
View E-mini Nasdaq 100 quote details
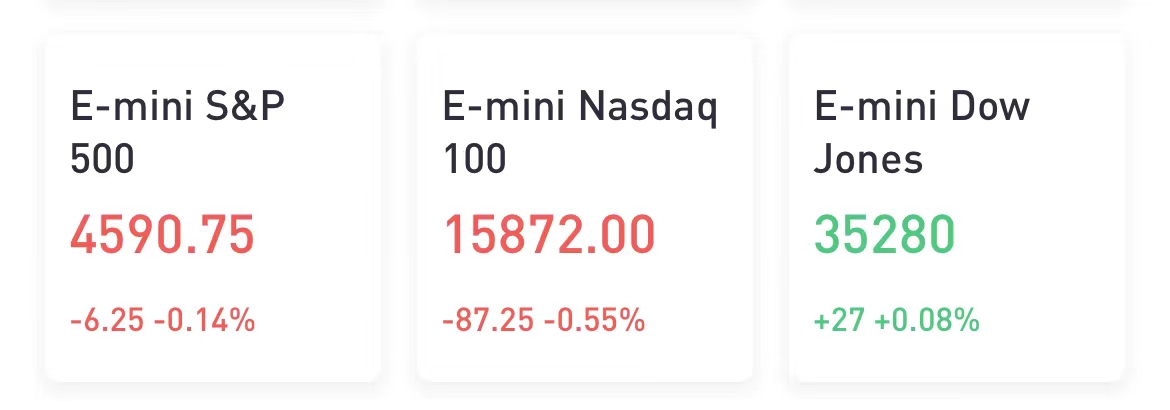(584, 210)
